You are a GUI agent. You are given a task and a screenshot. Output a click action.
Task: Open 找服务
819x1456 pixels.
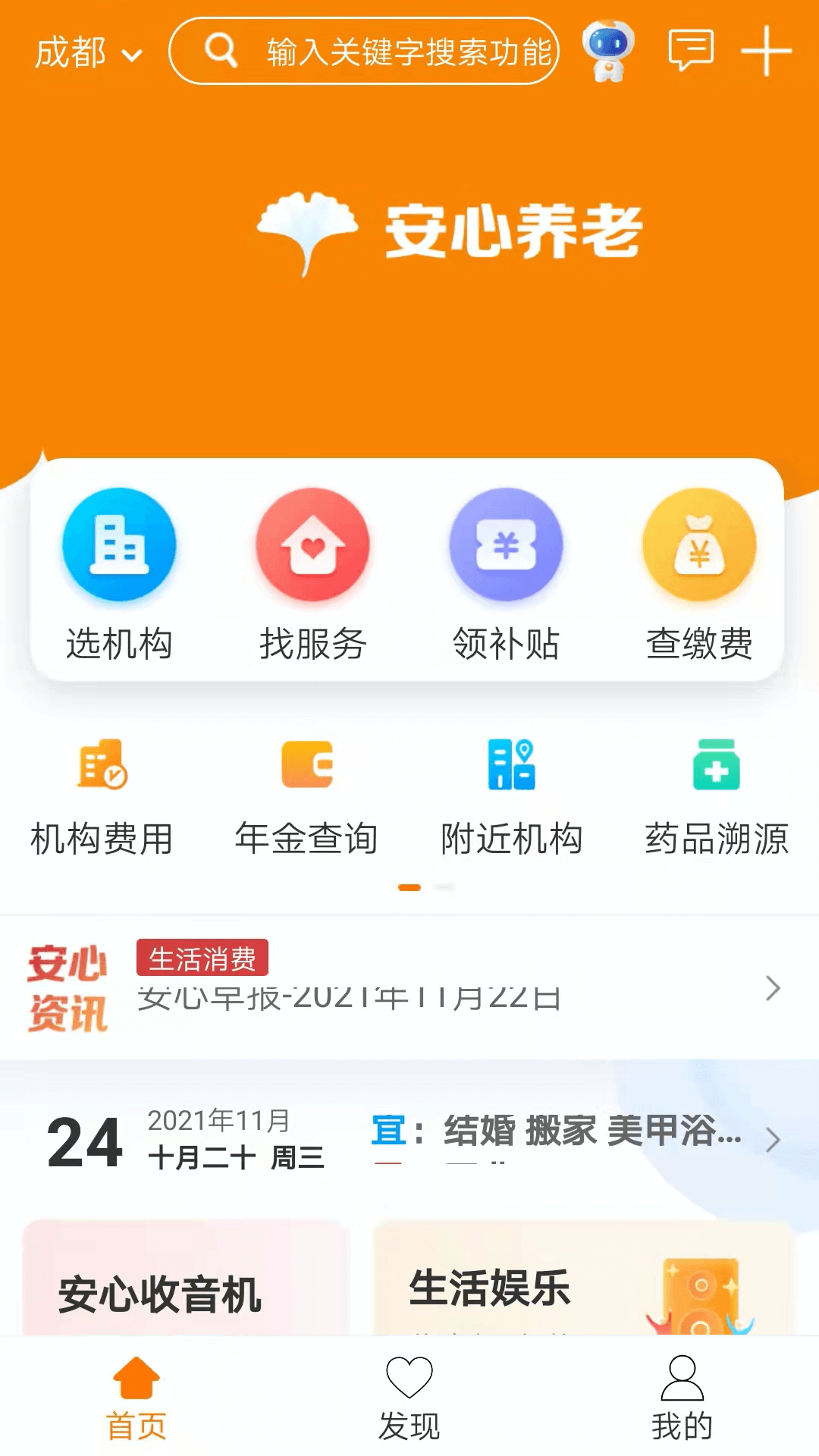click(x=312, y=575)
